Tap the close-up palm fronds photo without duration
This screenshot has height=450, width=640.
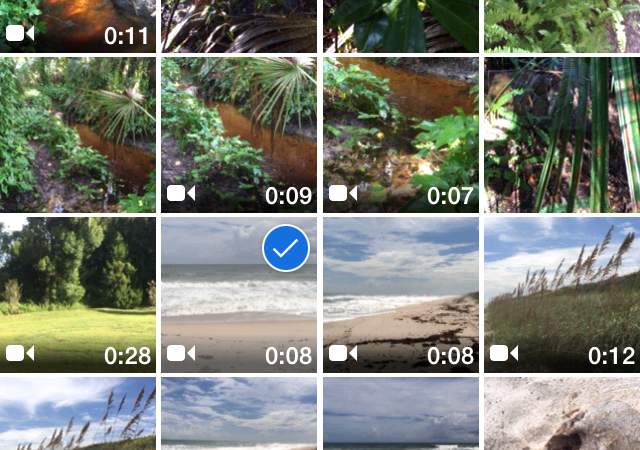pos(562,135)
